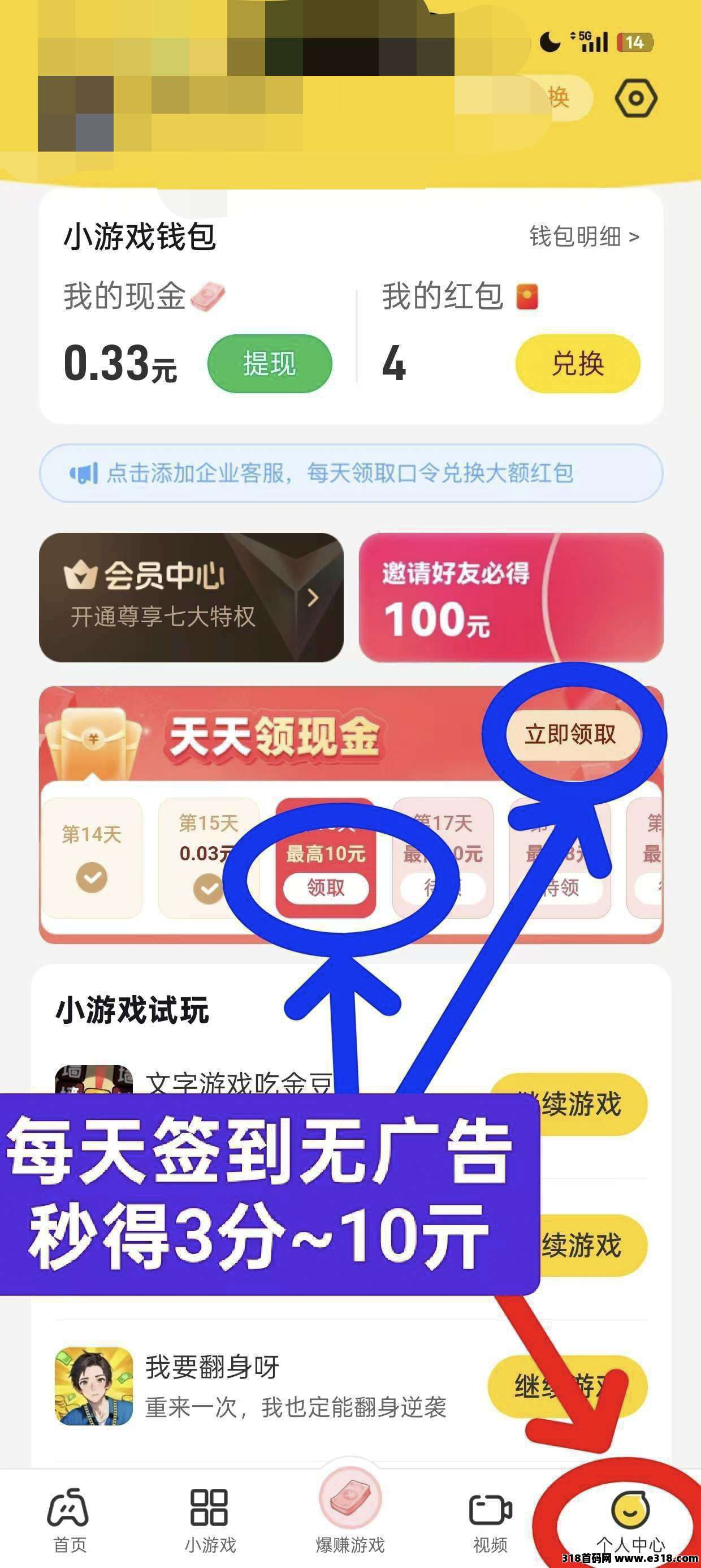Tap the yellow 兑换 redeem button
The width and height of the screenshot is (701, 1568).
tap(577, 363)
